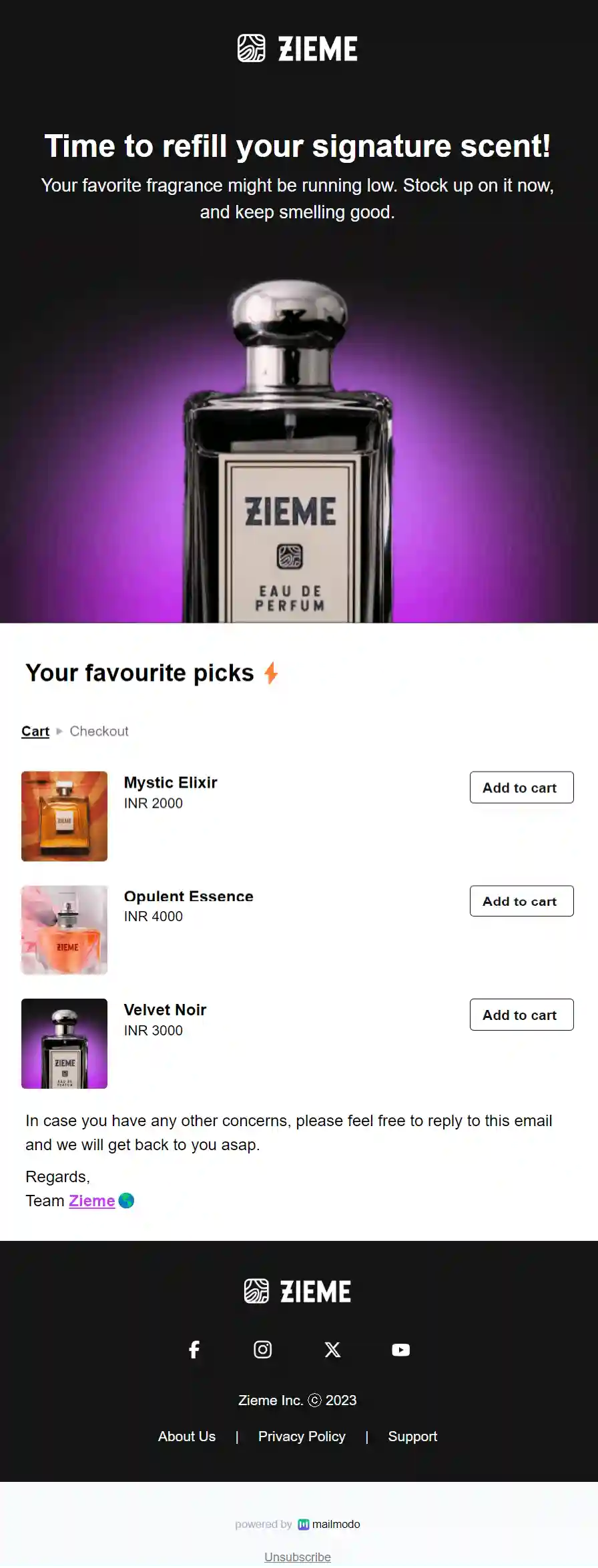The width and height of the screenshot is (598, 1568).
Task: Open the About Us page
Action: (186, 1436)
